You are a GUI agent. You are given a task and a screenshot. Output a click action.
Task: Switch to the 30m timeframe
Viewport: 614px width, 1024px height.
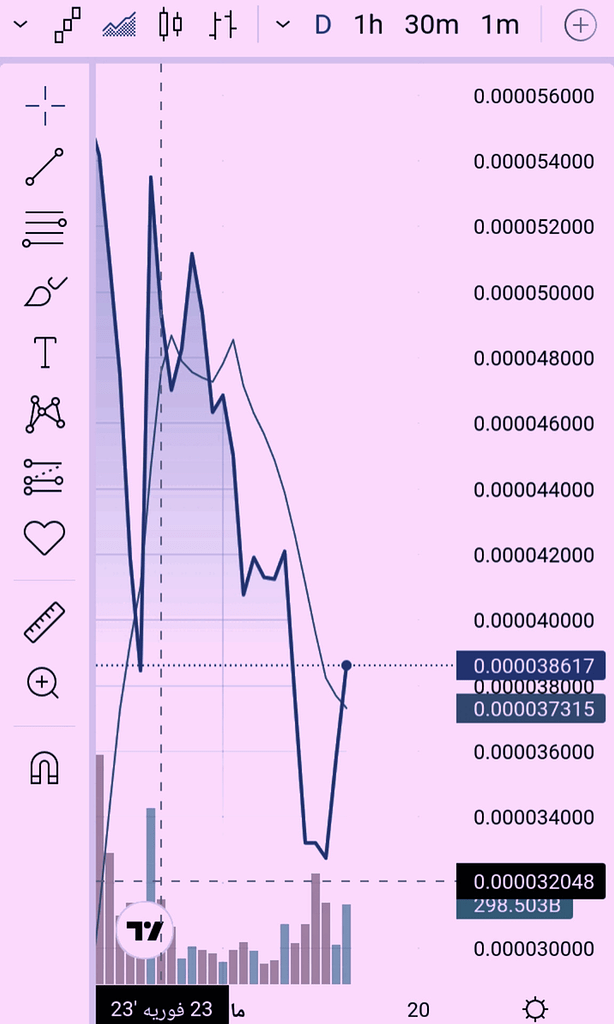click(431, 25)
